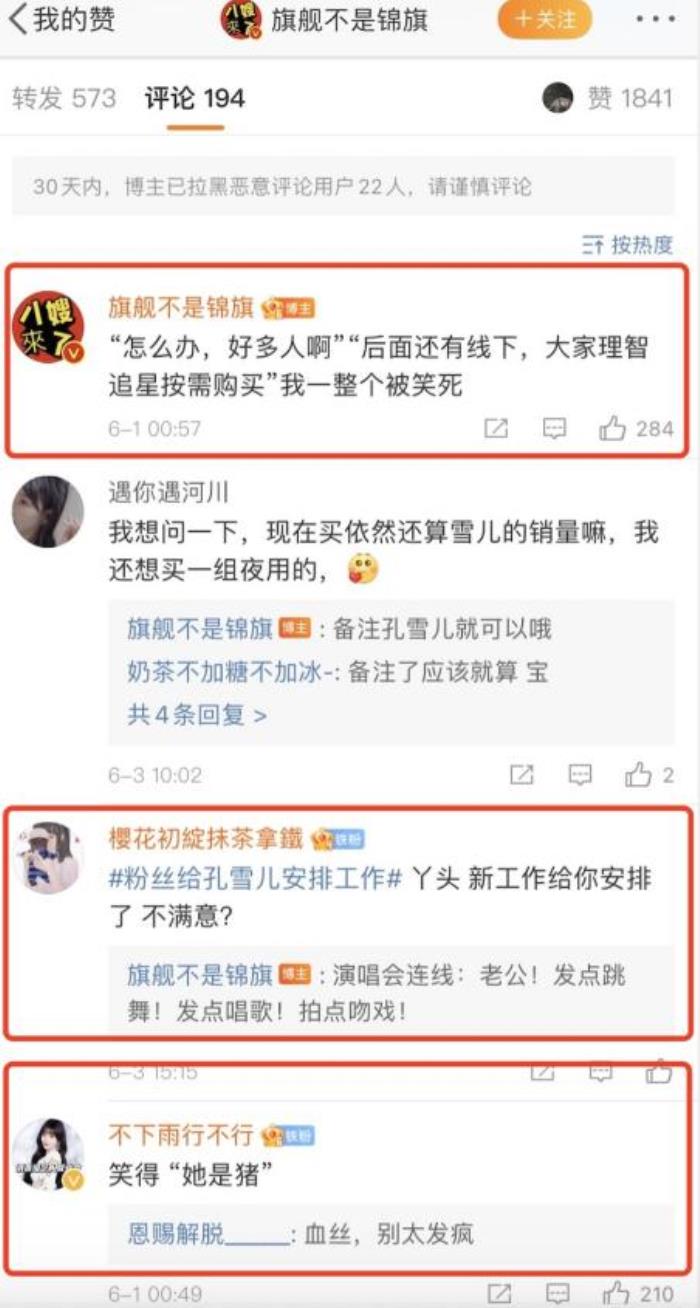This screenshot has width=700, height=1308.
Task: Reply to 旗舰不是锦旗's top comment
Action: click(554, 429)
